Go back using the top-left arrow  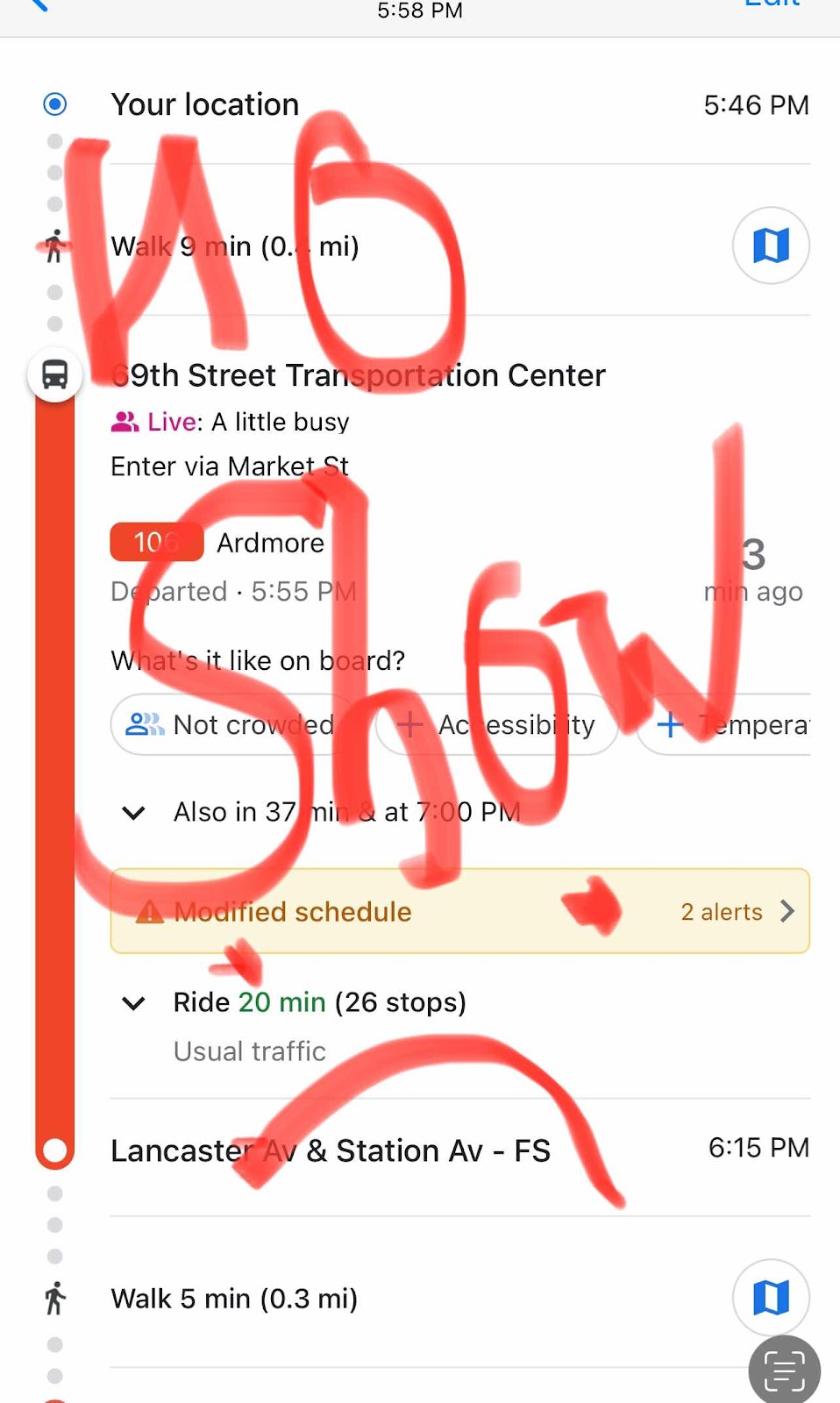click(x=39, y=5)
